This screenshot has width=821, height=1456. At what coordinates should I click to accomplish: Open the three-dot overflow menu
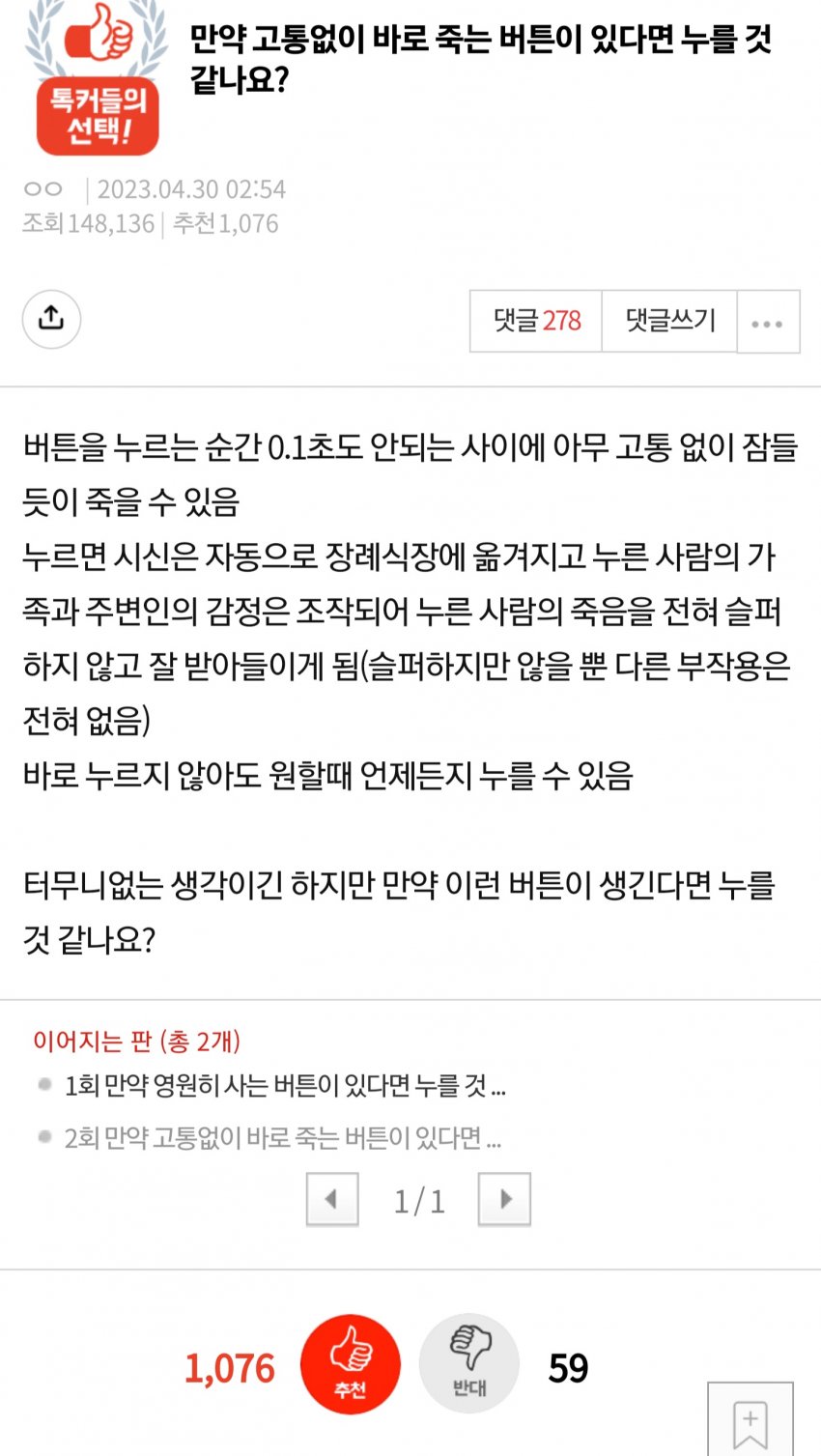click(768, 323)
